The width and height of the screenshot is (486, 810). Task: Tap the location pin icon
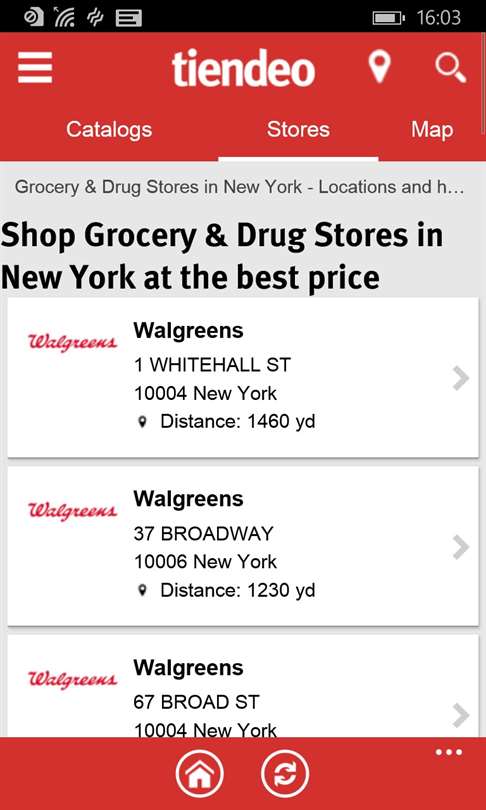click(379, 68)
